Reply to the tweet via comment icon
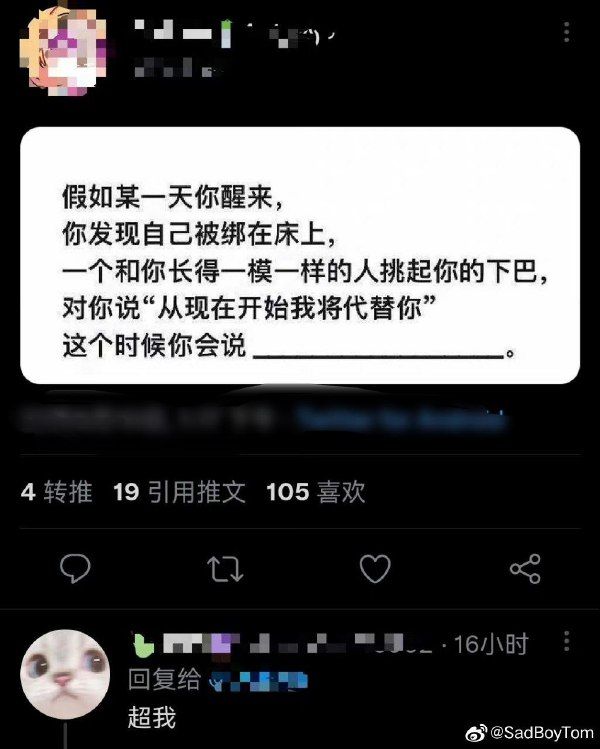Image resolution: width=600 pixels, height=749 pixels. [x=76, y=570]
